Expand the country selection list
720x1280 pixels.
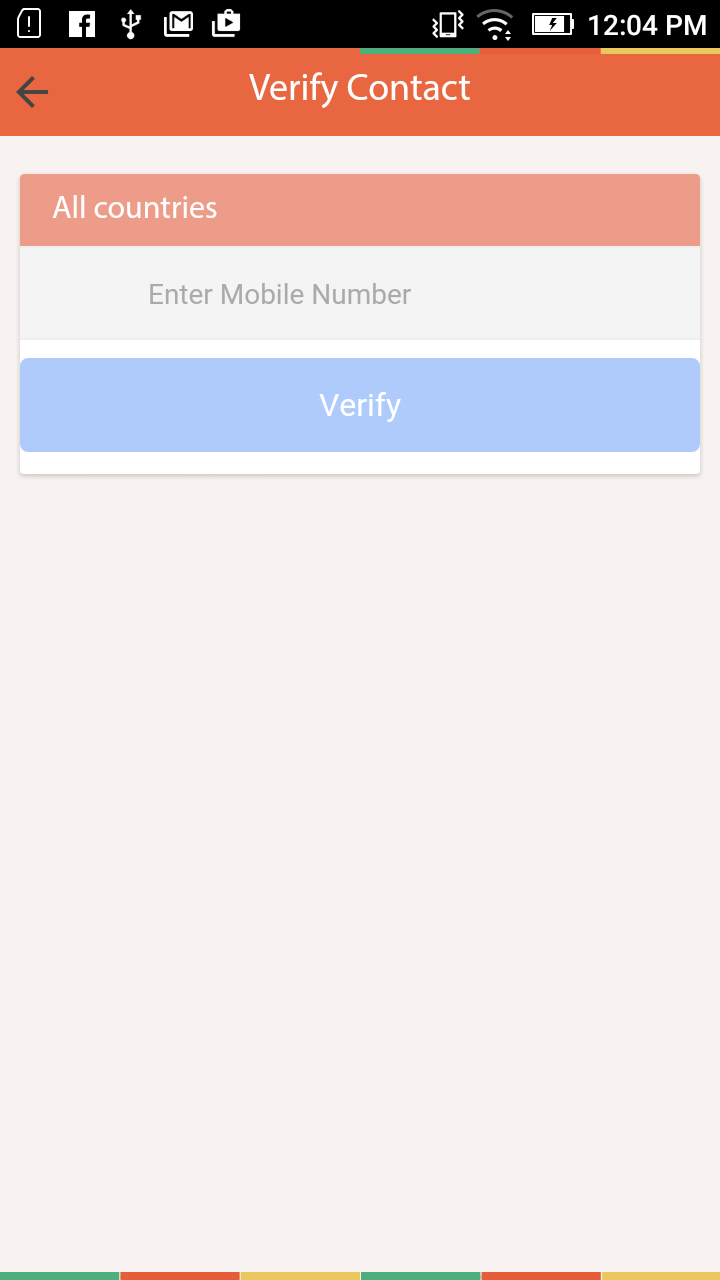[360, 209]
